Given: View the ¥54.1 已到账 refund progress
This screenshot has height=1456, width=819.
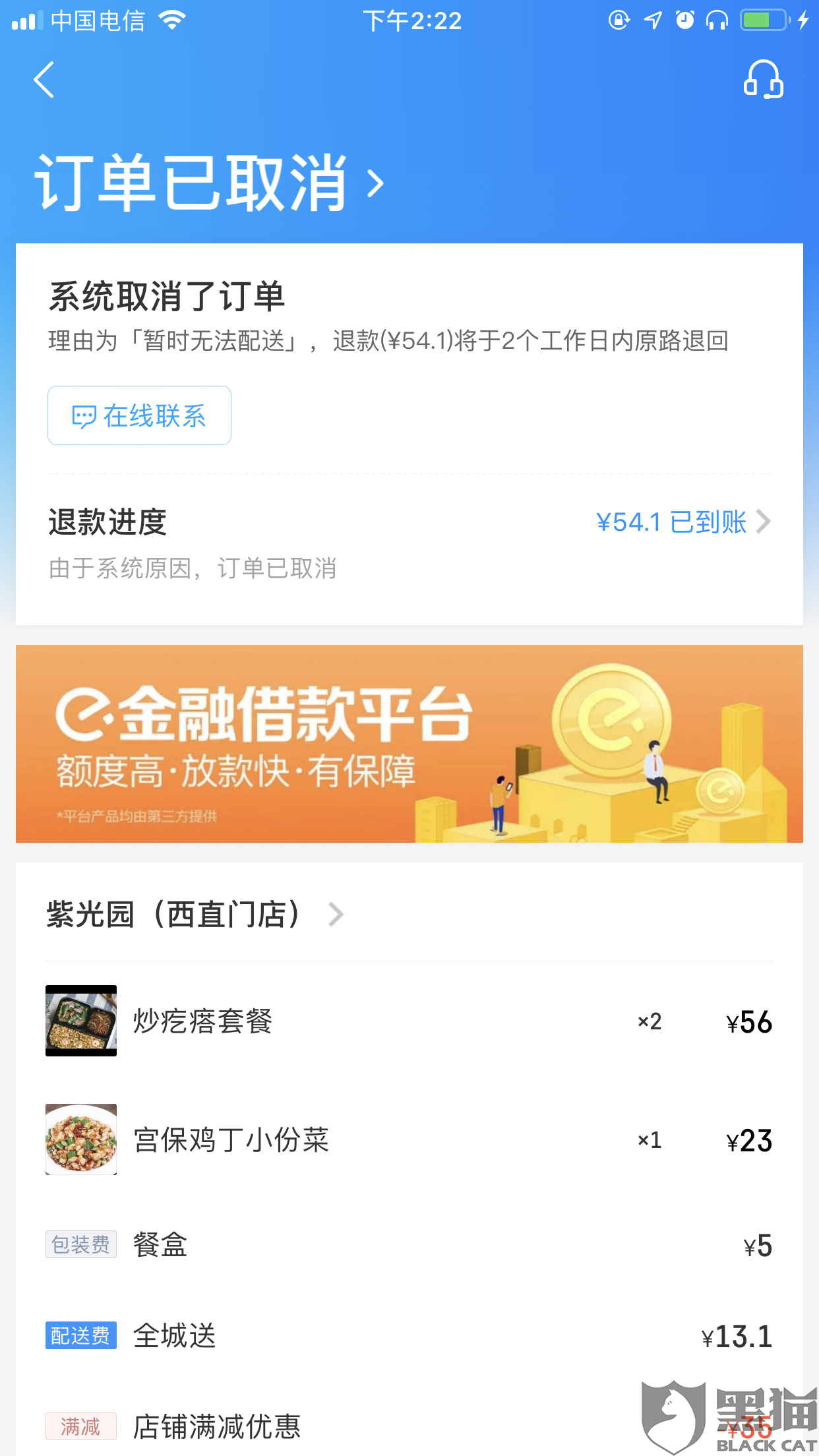Looking at the screenshot, I should [682, 522].
